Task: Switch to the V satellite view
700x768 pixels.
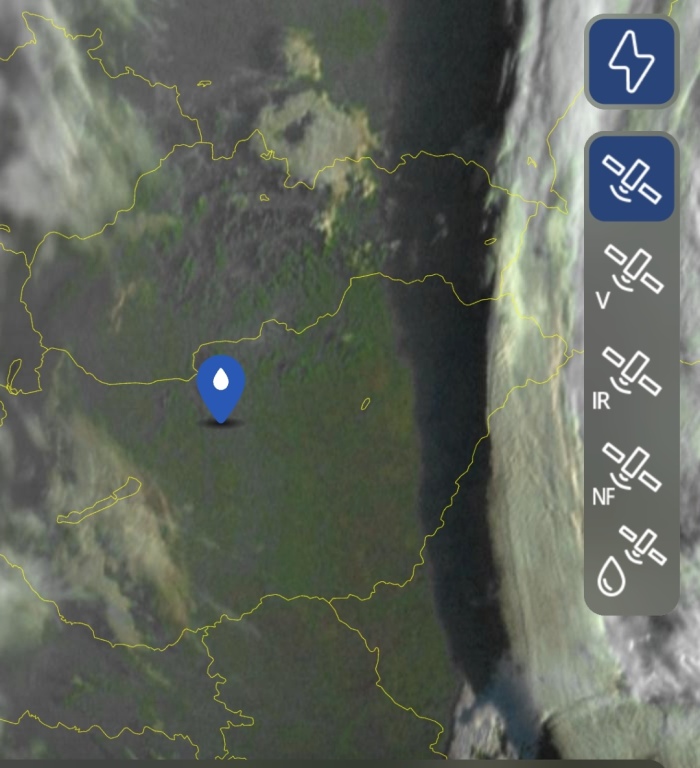Action: pos(632,275)
